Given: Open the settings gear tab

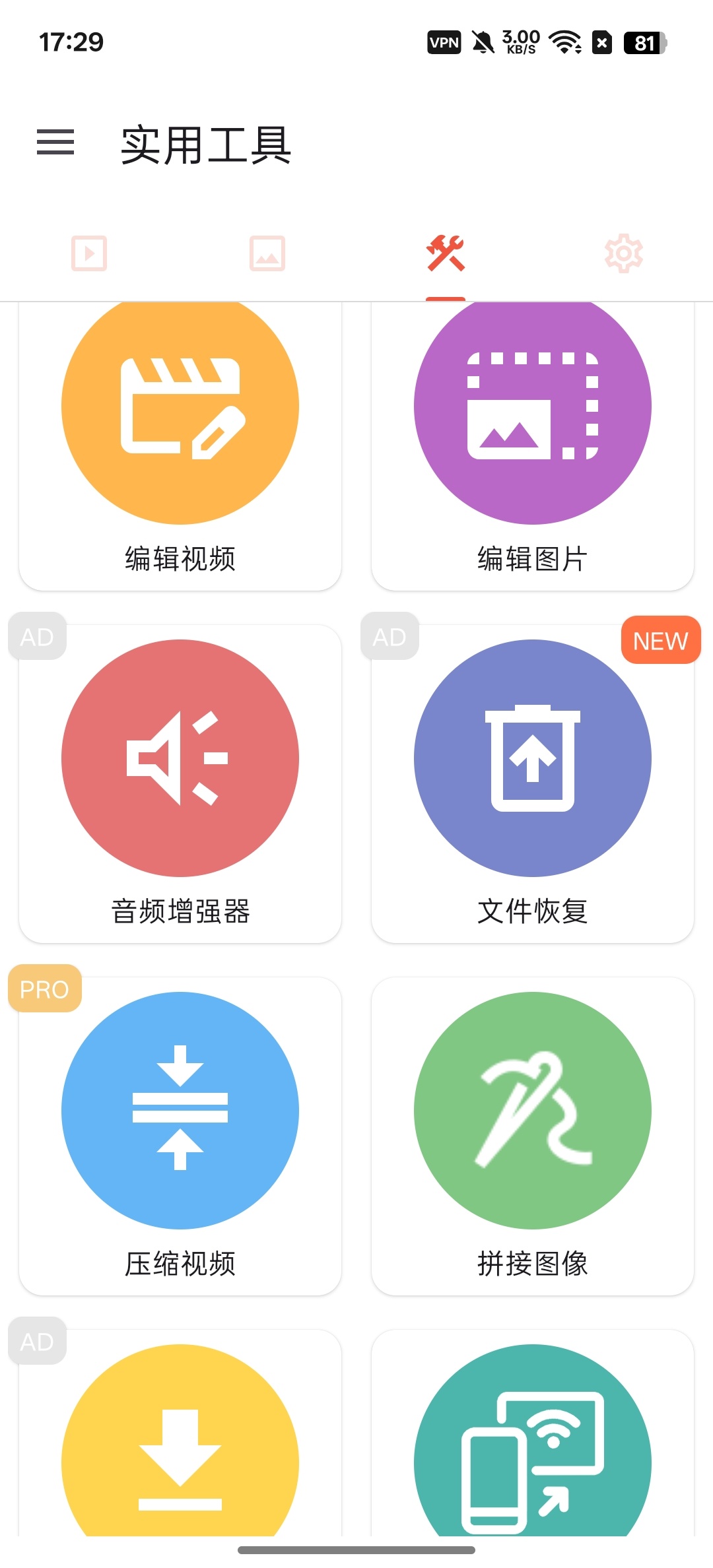Looking at the screenshot, I should point(623,254).
